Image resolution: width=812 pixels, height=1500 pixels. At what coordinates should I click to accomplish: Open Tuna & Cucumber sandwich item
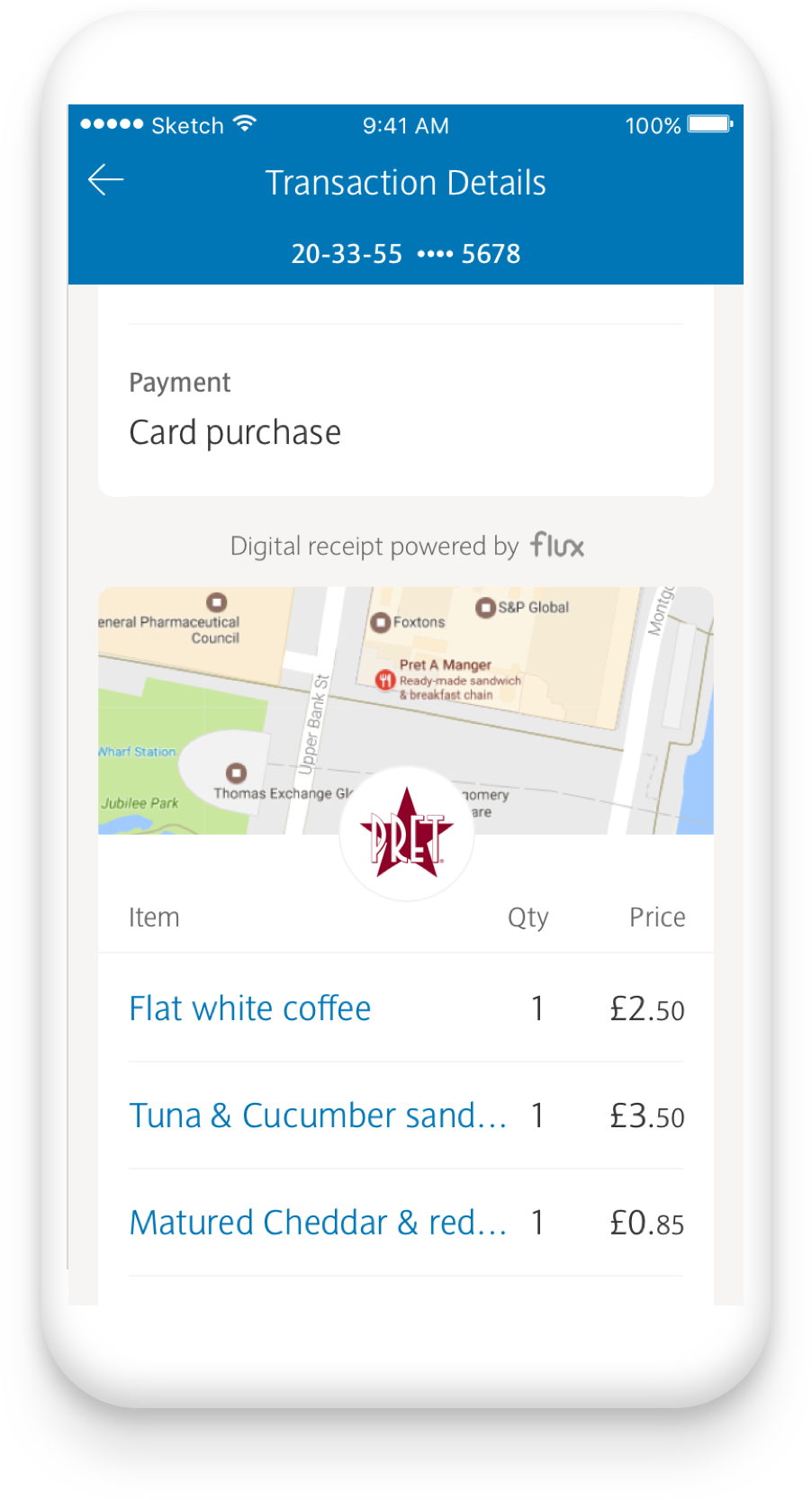[x=318, y=1116]
